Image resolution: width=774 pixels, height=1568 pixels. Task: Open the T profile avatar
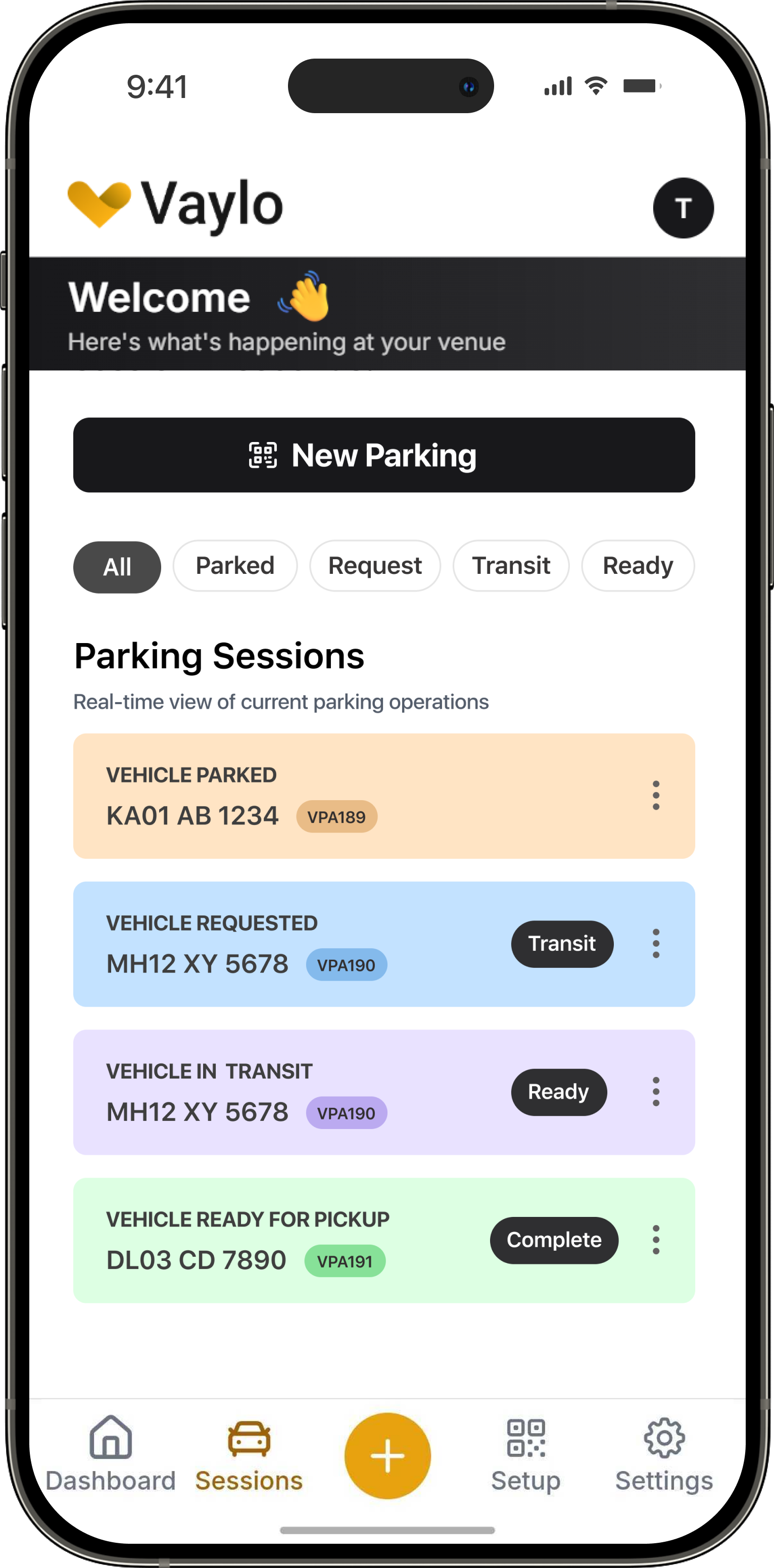tap(683, 208)
